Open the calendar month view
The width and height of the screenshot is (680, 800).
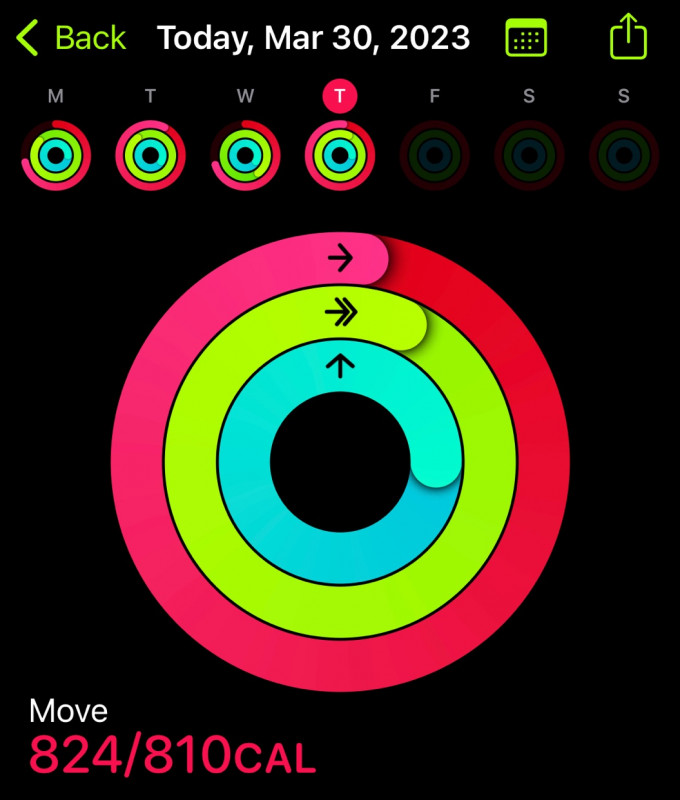click(526, 39)
